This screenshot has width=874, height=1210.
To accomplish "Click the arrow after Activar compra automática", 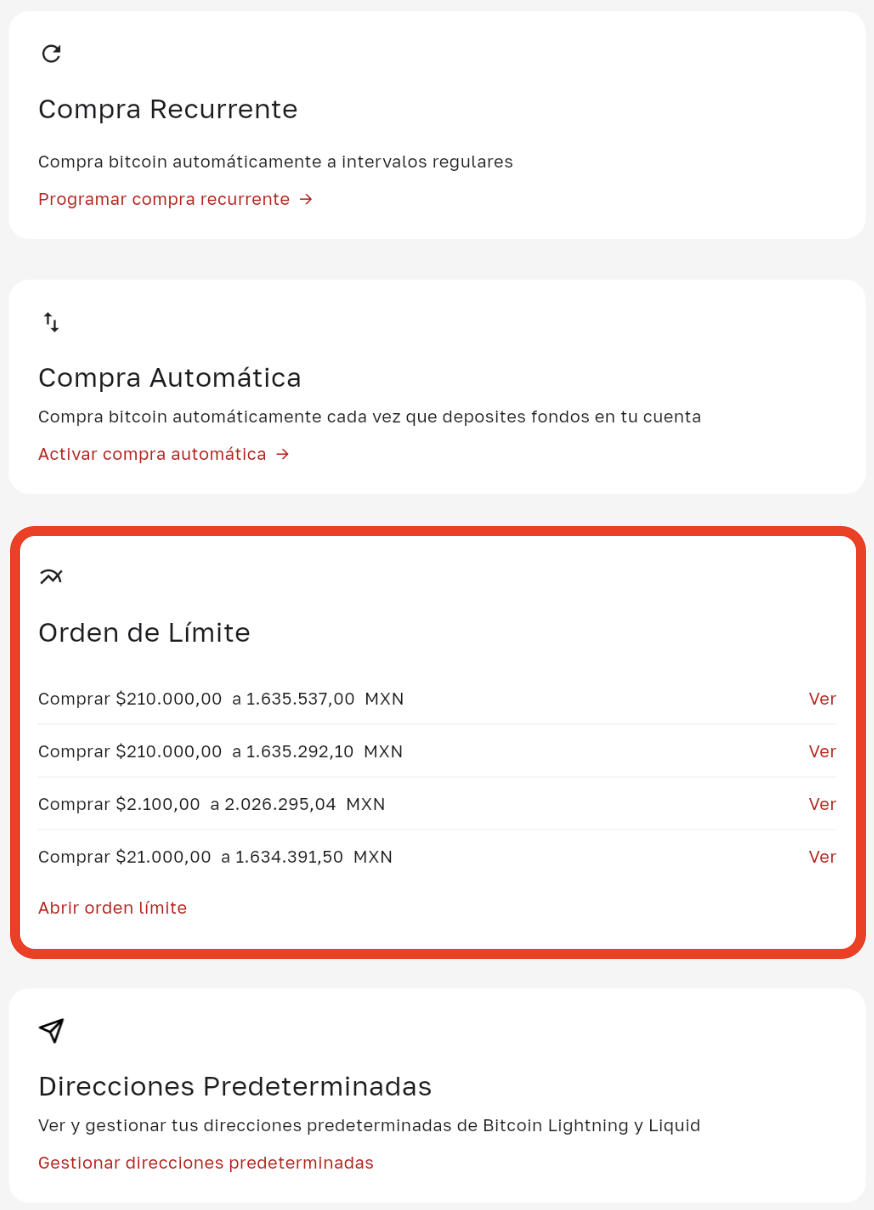I will [283, 454].
